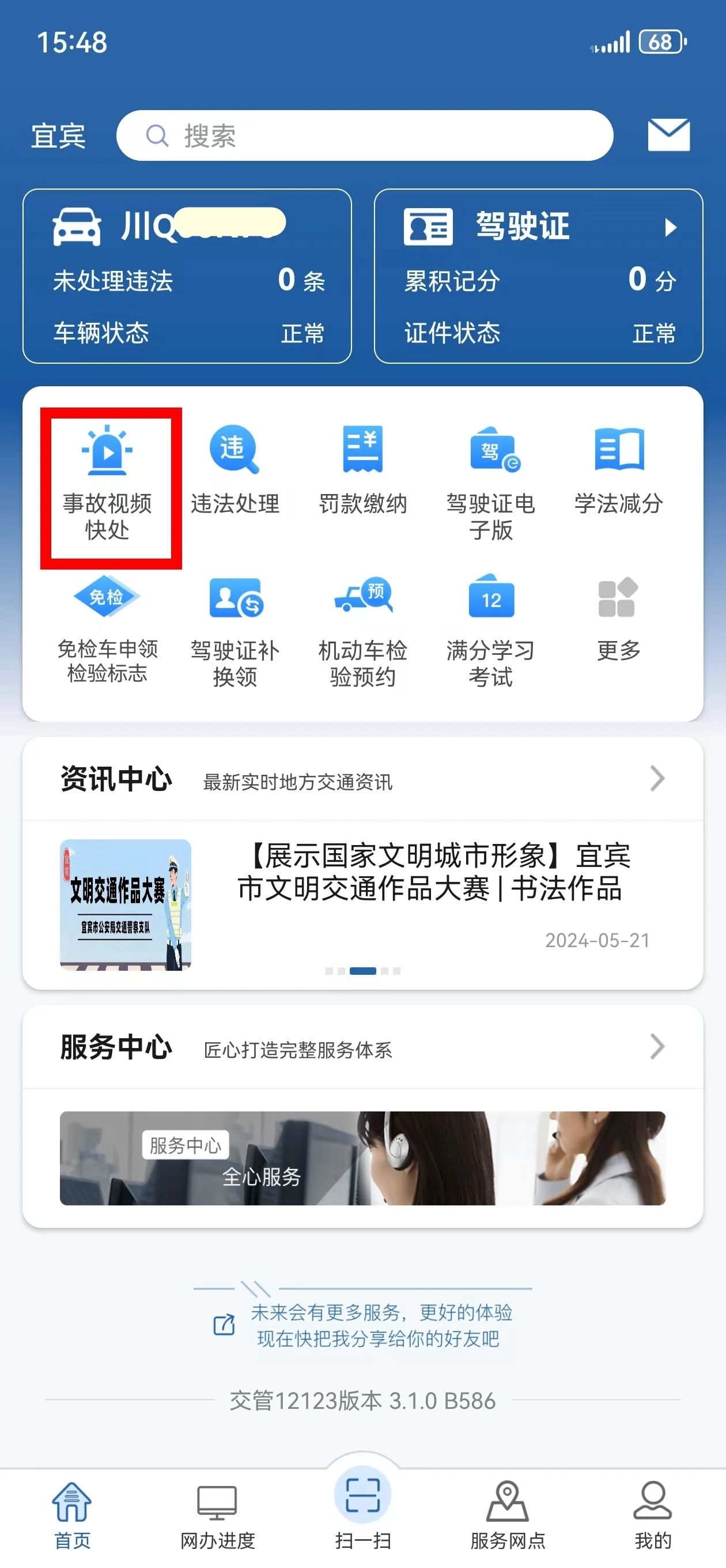The image size is (726, 1568).
Task: Expand the 资讯中心 section
Action: coord(656,778)
